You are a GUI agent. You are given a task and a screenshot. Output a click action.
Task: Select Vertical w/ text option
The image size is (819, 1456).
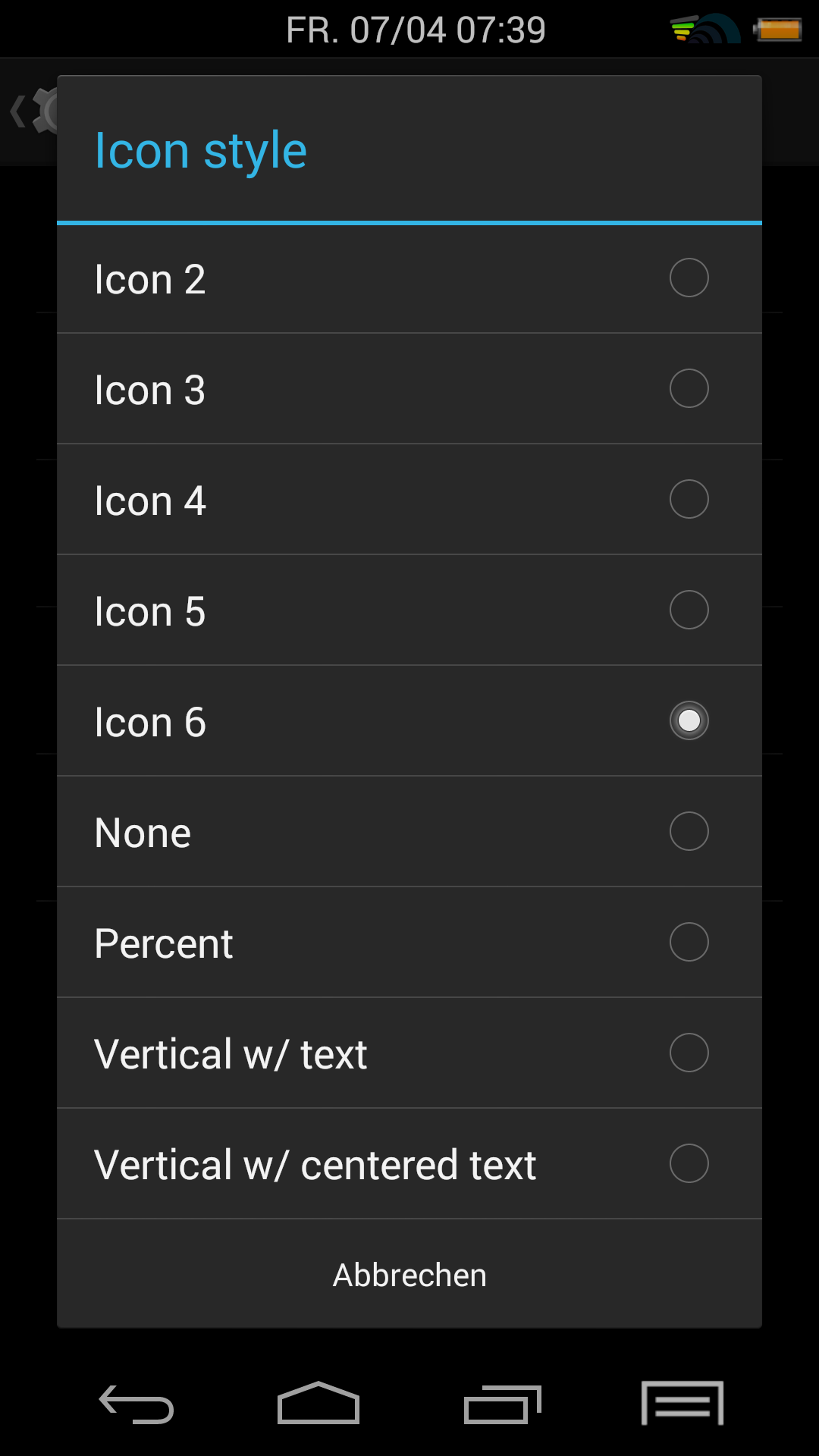pos(409,1053)
